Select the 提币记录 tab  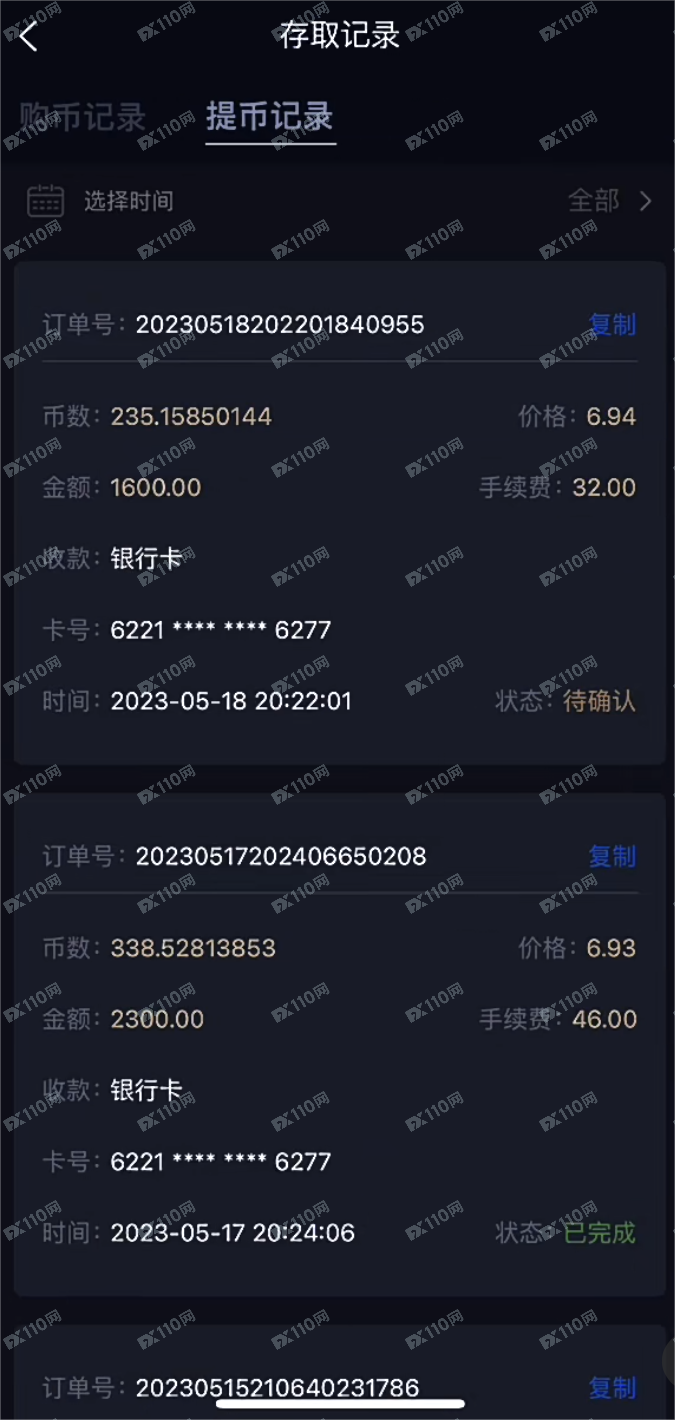point(270,117)
